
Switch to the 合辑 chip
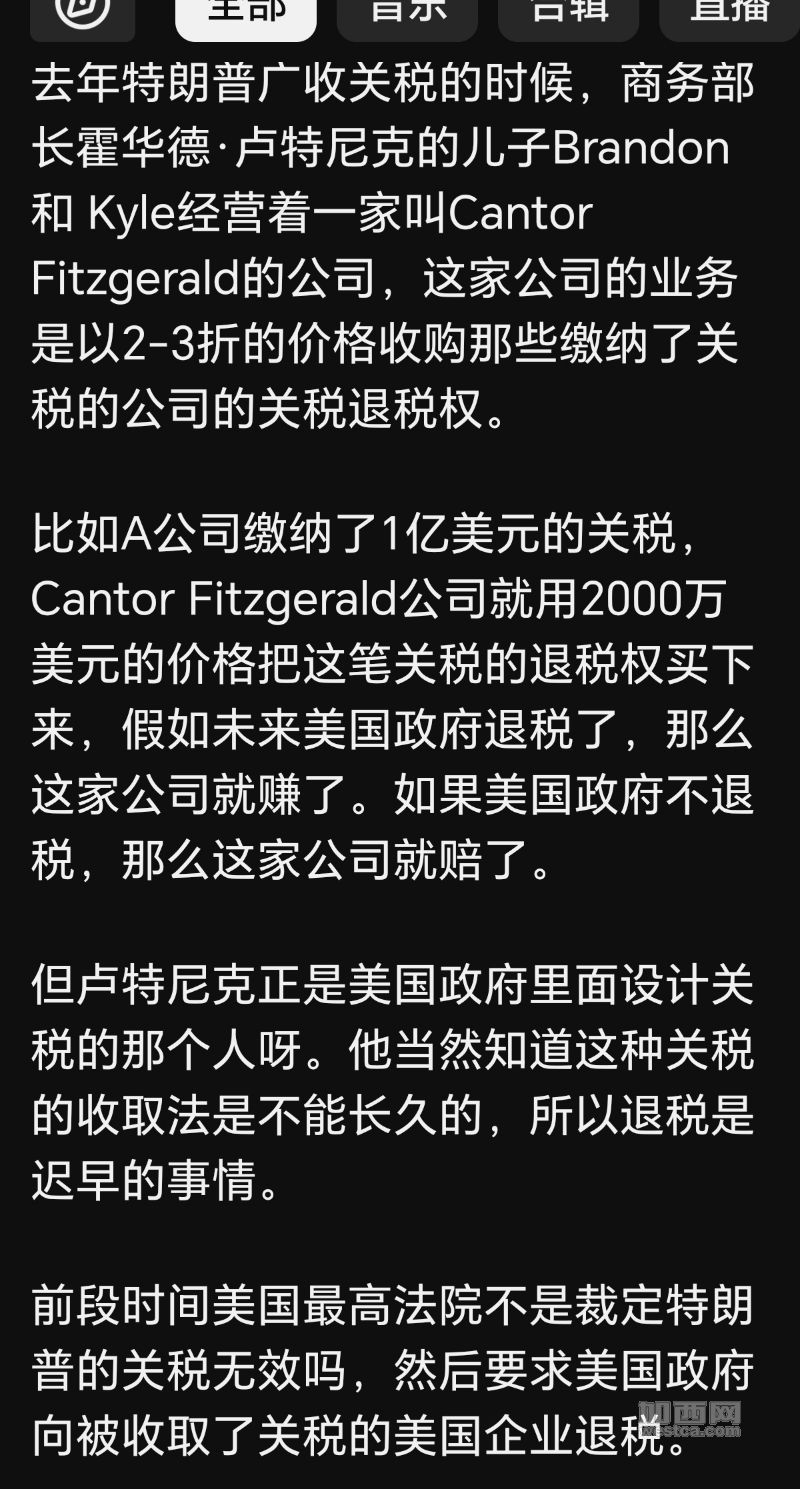click(568, 15)
